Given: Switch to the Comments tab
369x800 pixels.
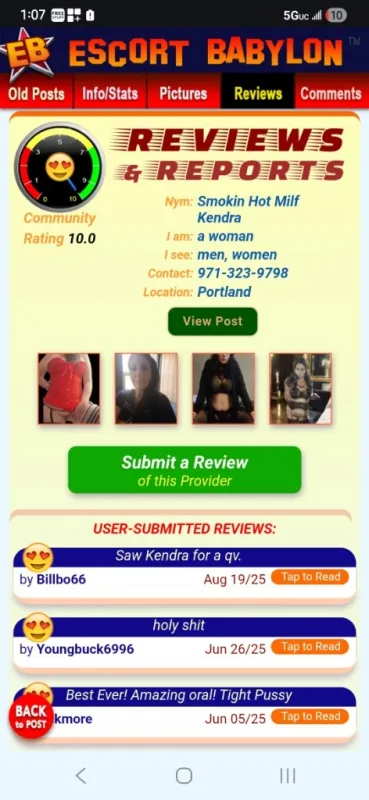Looking at the screenshot, I should point(331,93).
